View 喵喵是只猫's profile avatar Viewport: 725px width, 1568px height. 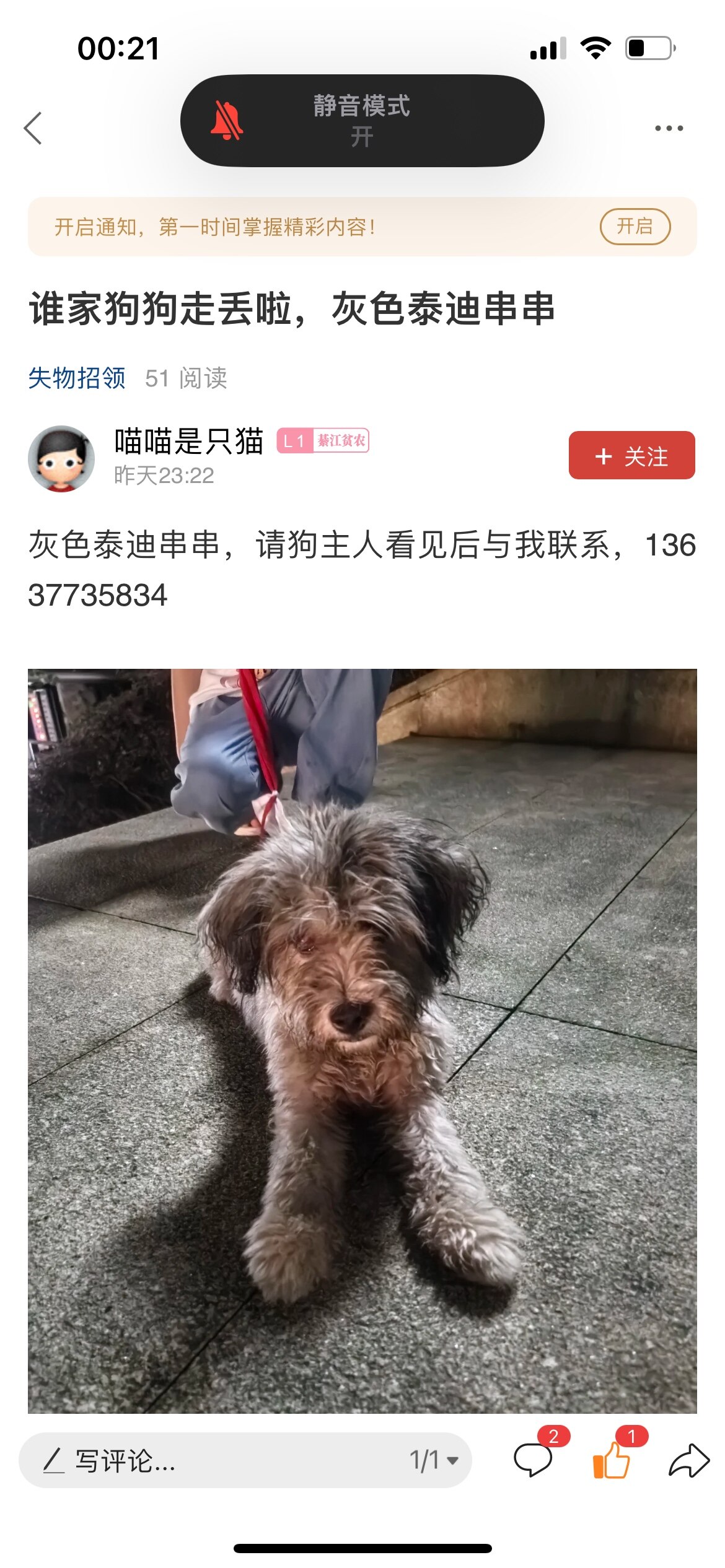point(61,458)
